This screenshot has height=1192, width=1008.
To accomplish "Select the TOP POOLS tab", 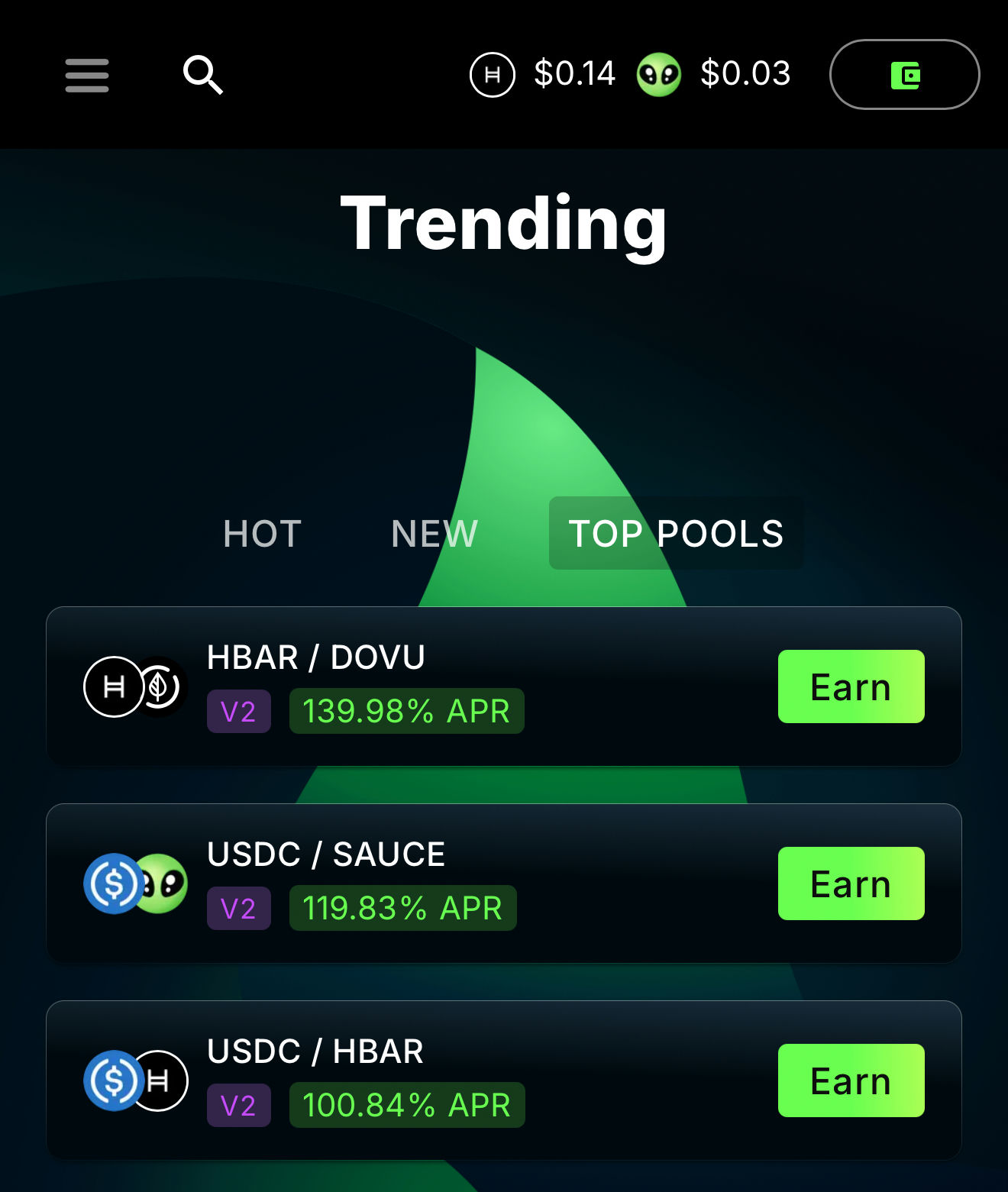I will (676, 533).
